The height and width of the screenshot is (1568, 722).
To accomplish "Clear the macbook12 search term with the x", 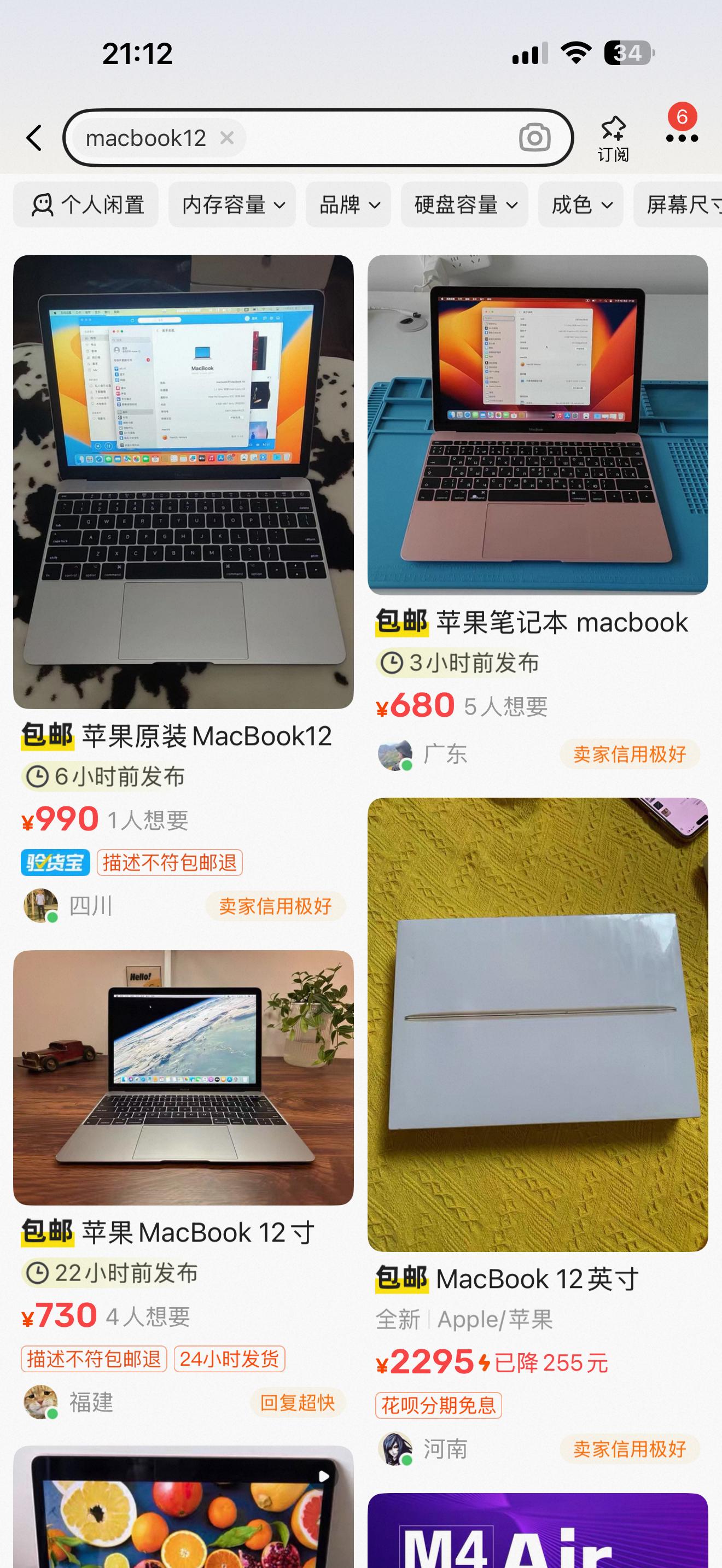I will [228, 138].
